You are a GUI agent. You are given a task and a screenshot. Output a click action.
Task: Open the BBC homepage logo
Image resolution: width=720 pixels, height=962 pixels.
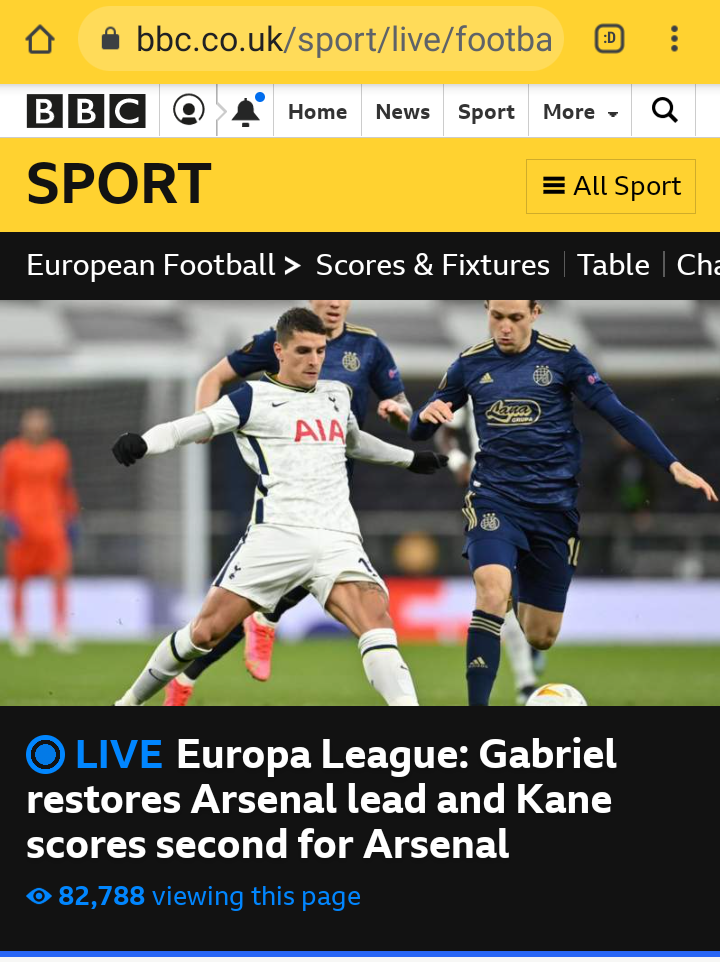pos(86,111)
